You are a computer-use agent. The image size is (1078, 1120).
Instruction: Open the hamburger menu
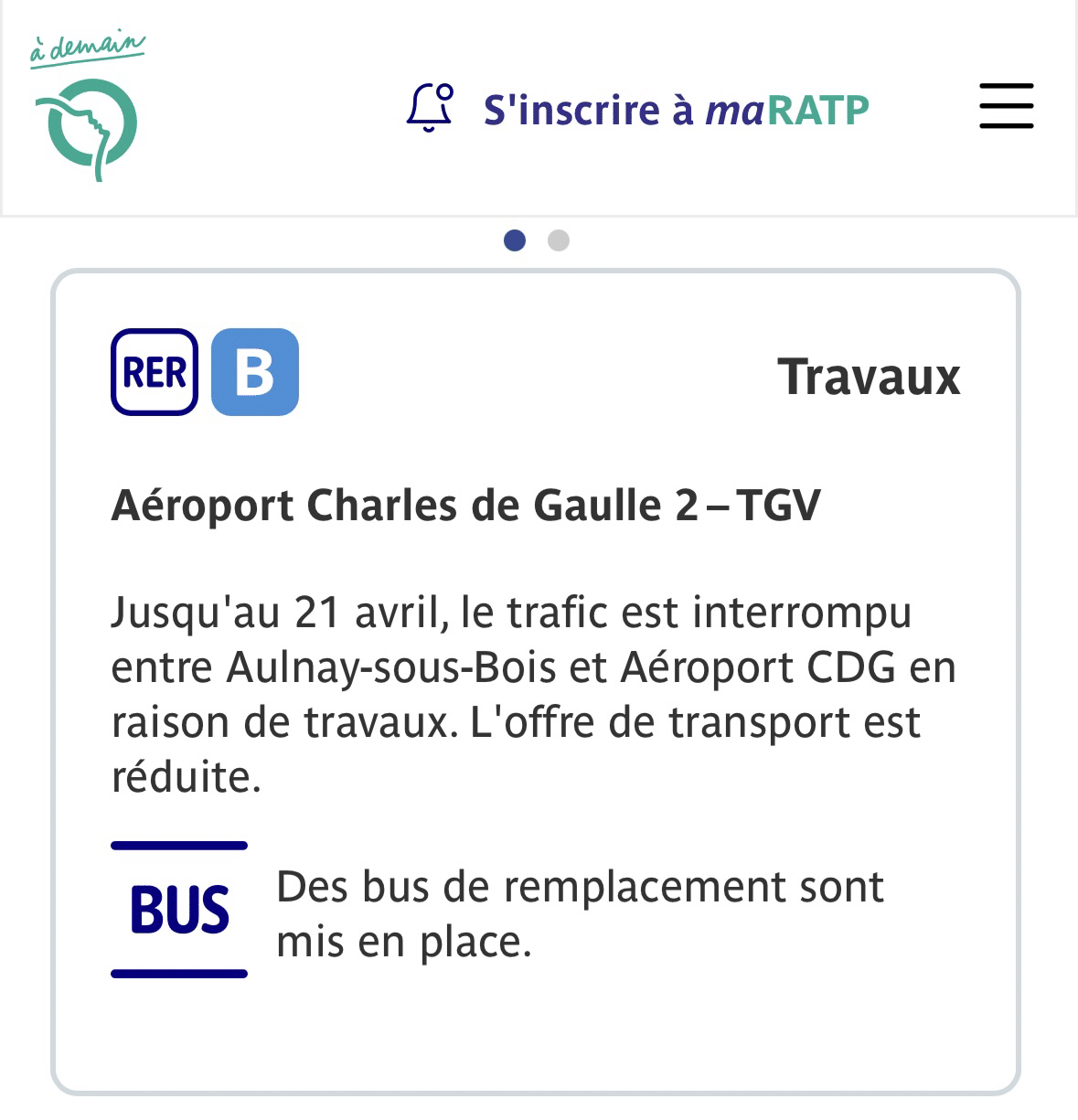pos(1006,106)
